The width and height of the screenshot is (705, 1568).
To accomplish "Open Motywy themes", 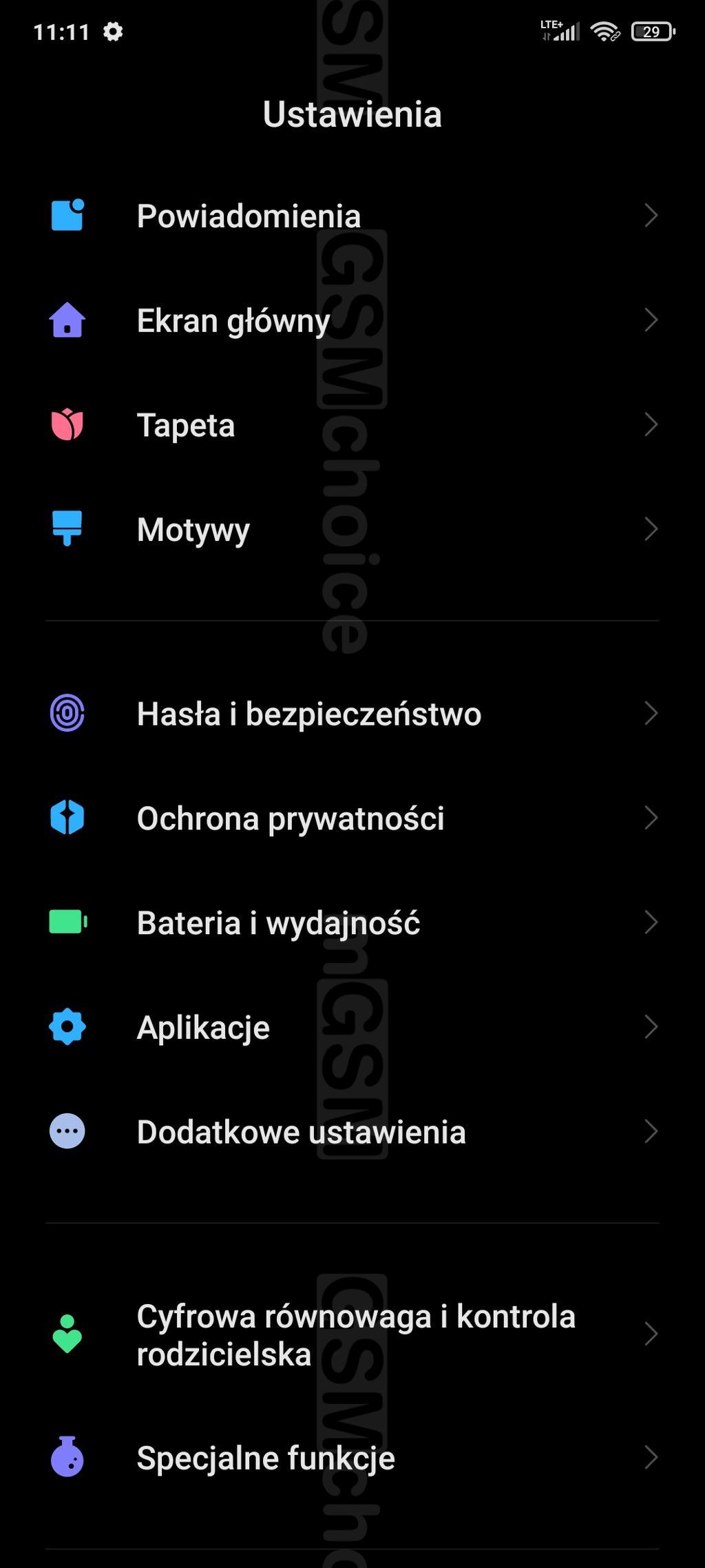I will point(193,530).
